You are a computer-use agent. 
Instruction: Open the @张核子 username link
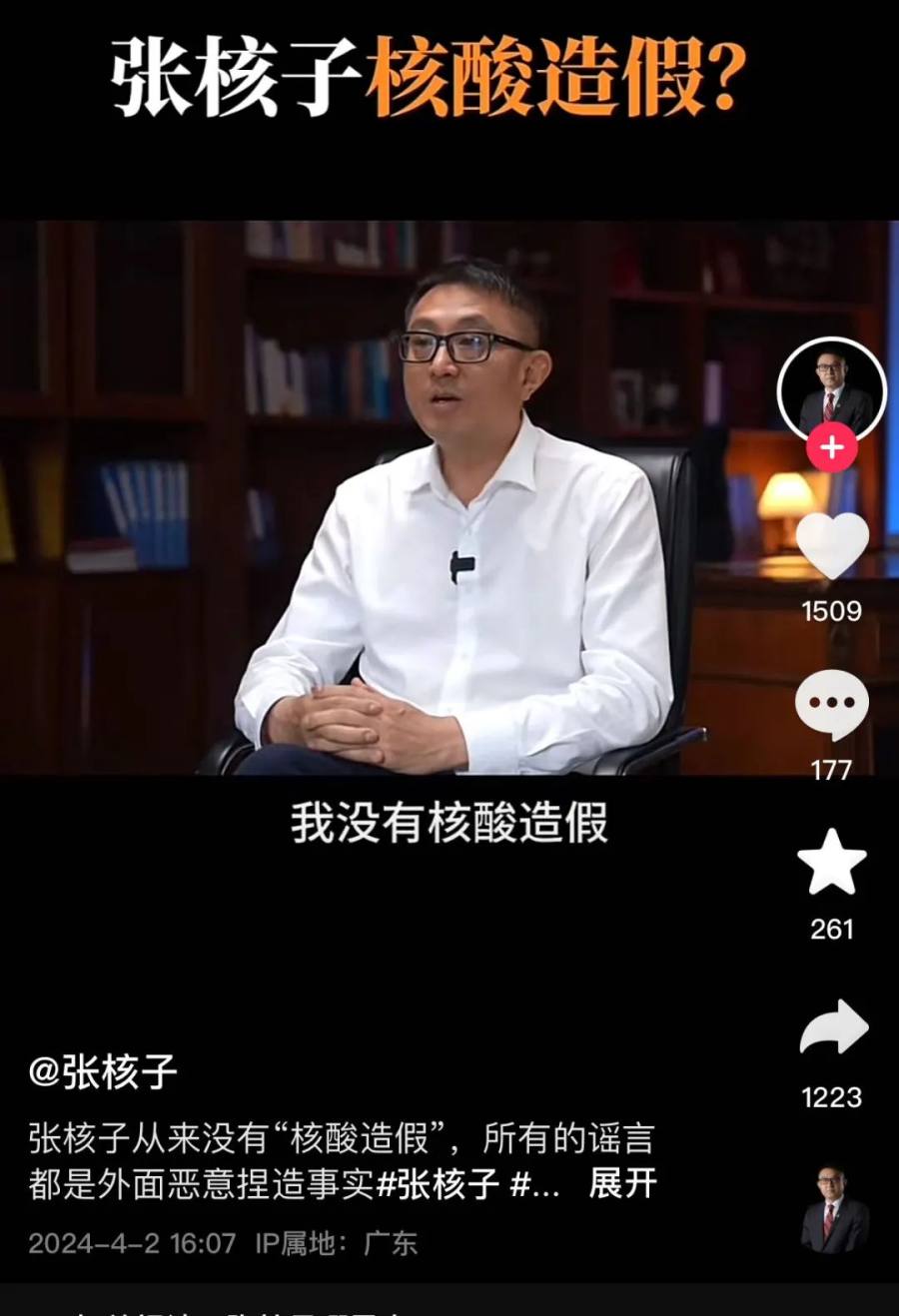(x=103, y=1072)
